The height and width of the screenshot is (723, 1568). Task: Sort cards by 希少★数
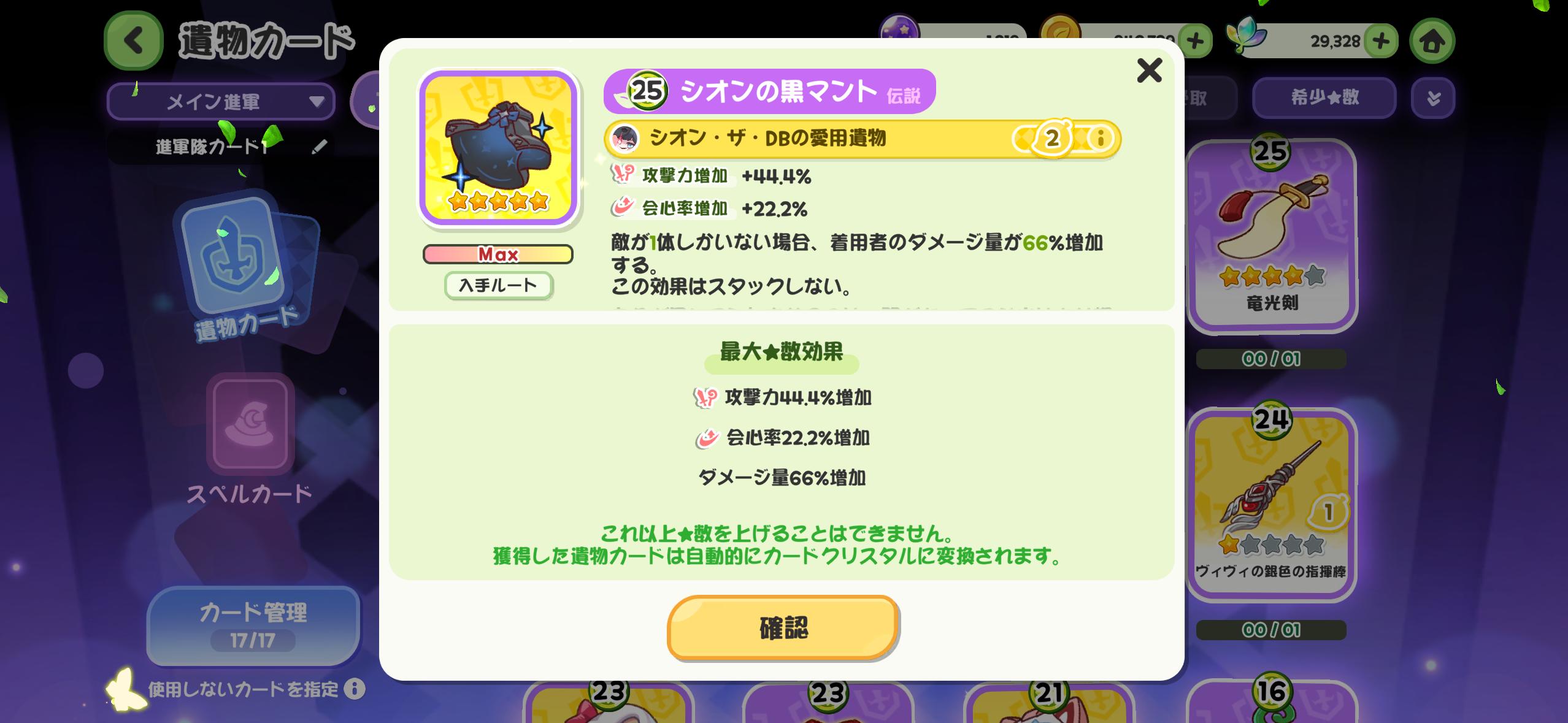pos(1324,98)
